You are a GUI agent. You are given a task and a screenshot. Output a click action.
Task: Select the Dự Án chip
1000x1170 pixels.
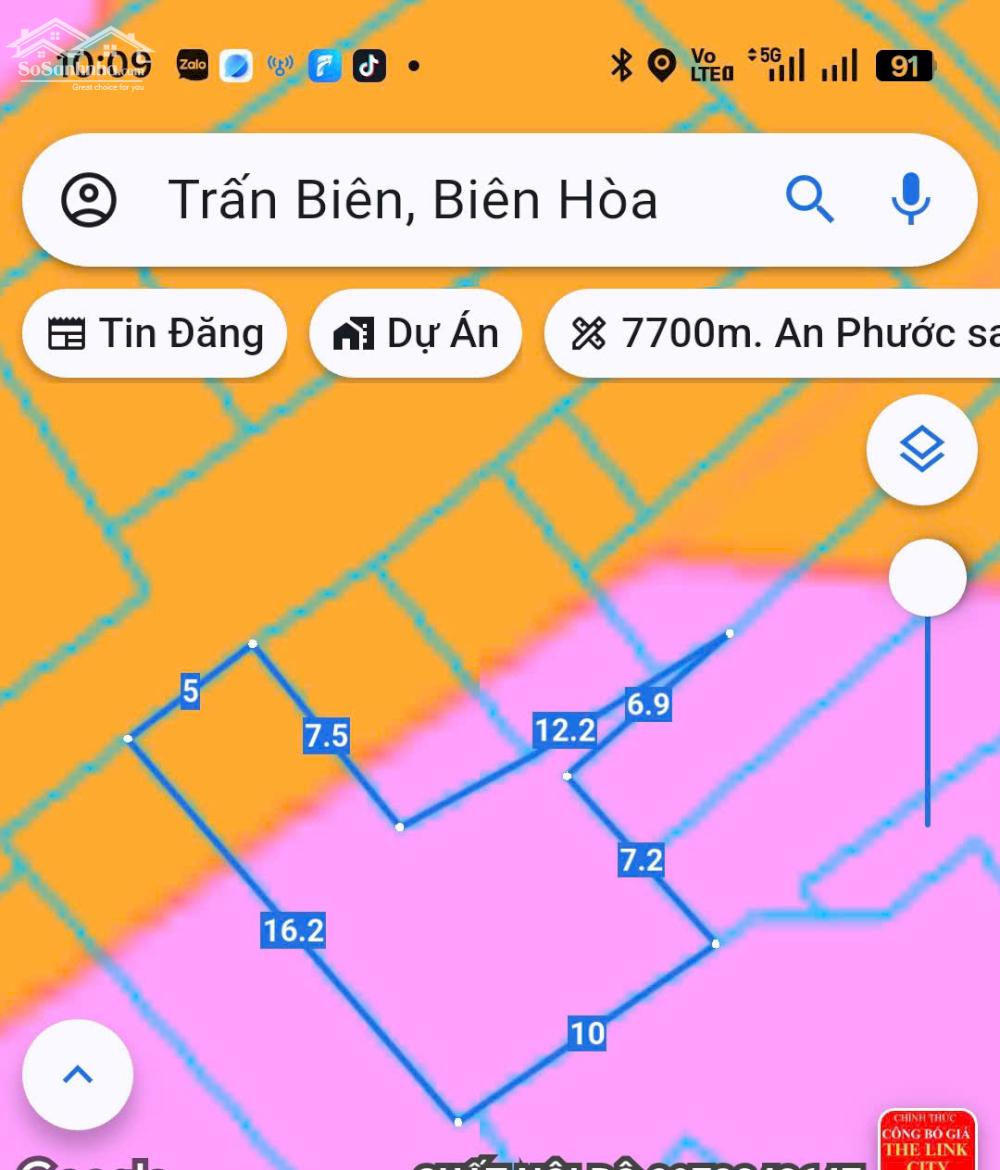point(415,334)
